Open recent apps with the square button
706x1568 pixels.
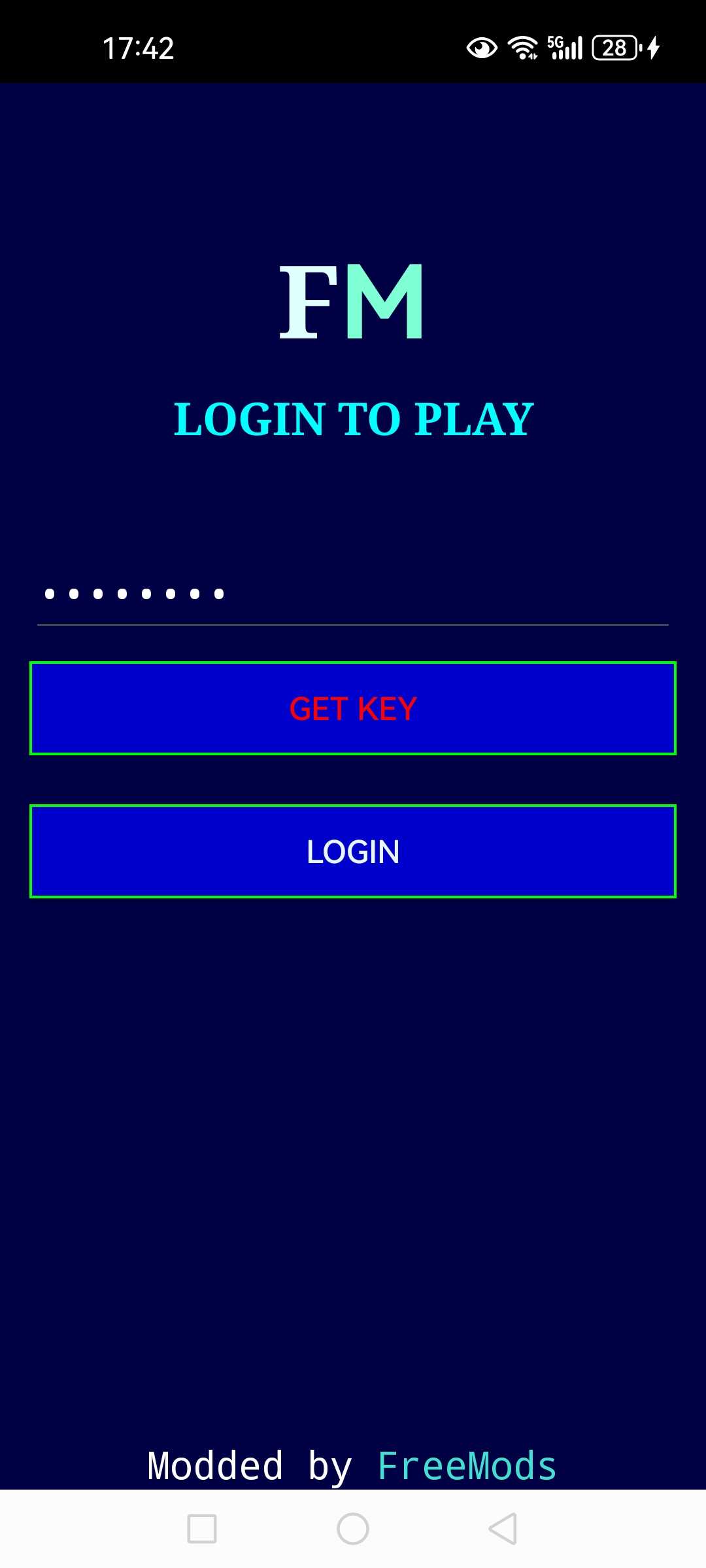pyautogui.click(x=202, y=1529)
